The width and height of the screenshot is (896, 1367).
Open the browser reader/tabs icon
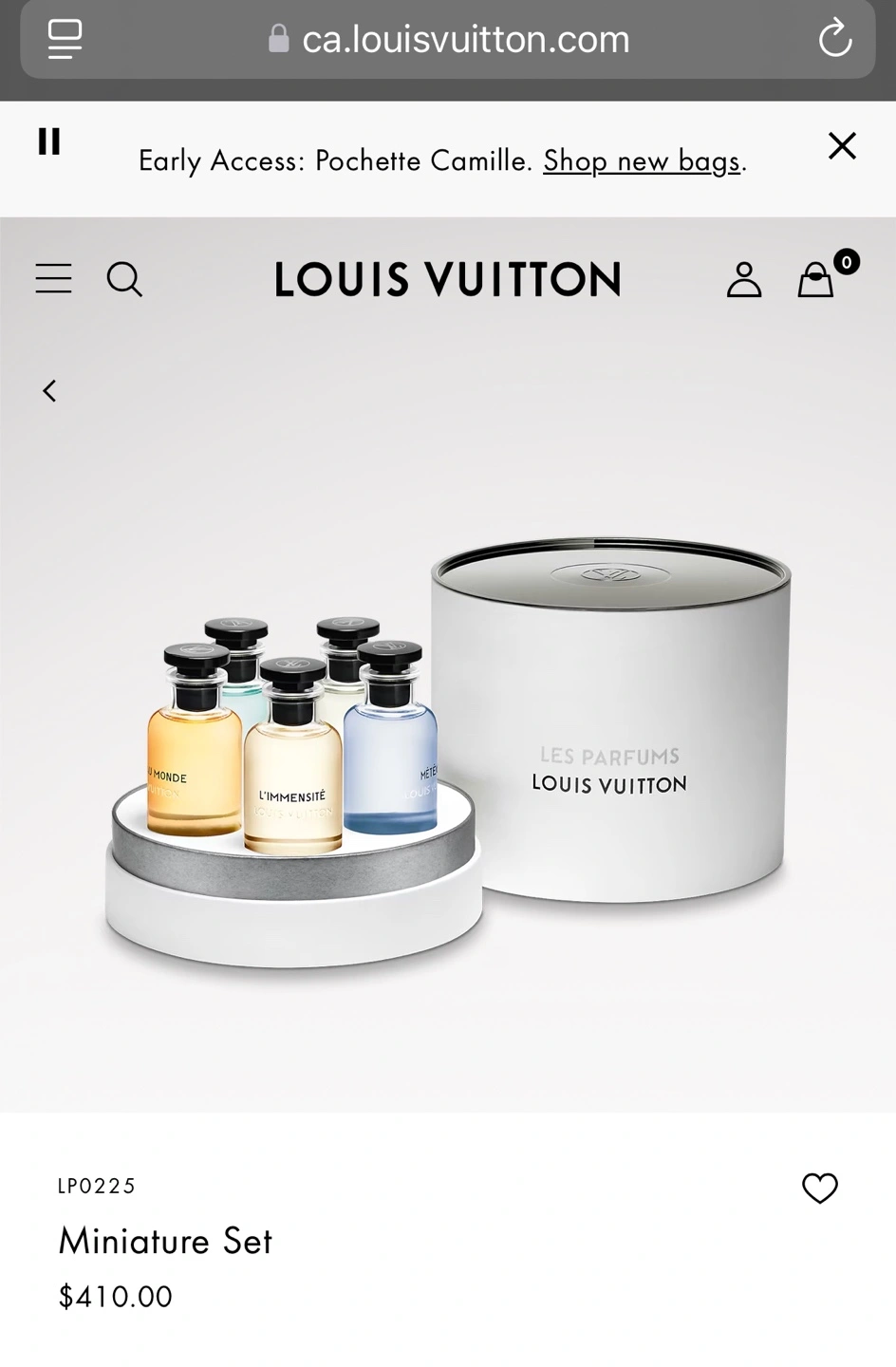click(x=65, y=39)
